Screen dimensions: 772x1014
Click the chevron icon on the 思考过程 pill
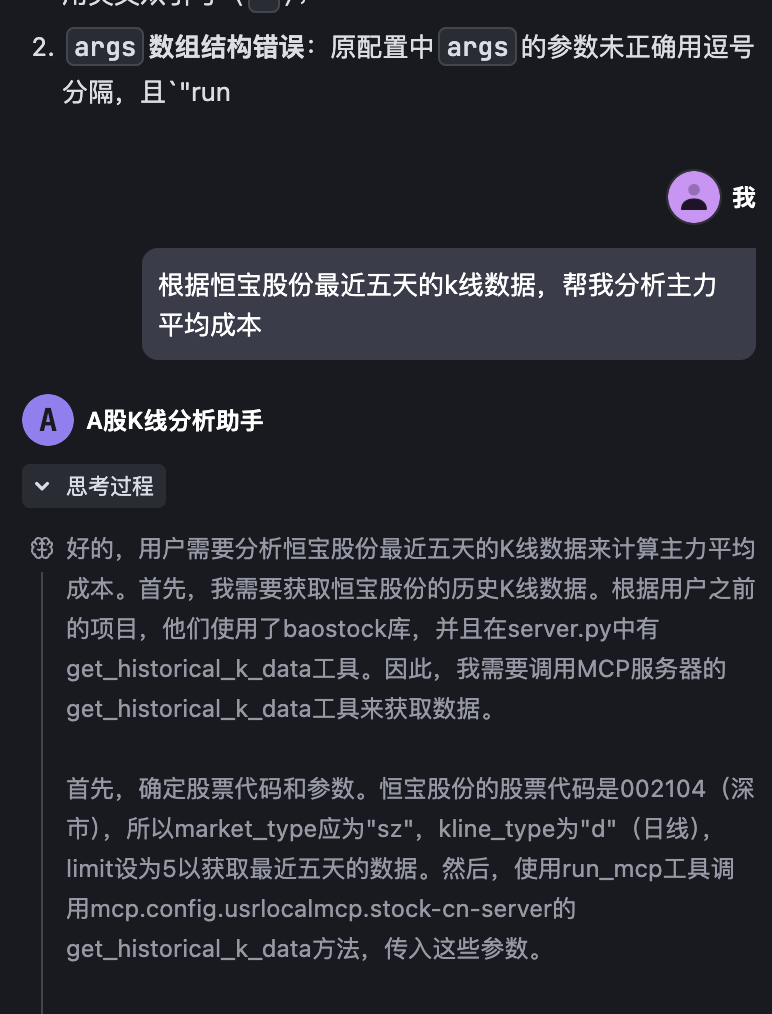tap(42, 485)
